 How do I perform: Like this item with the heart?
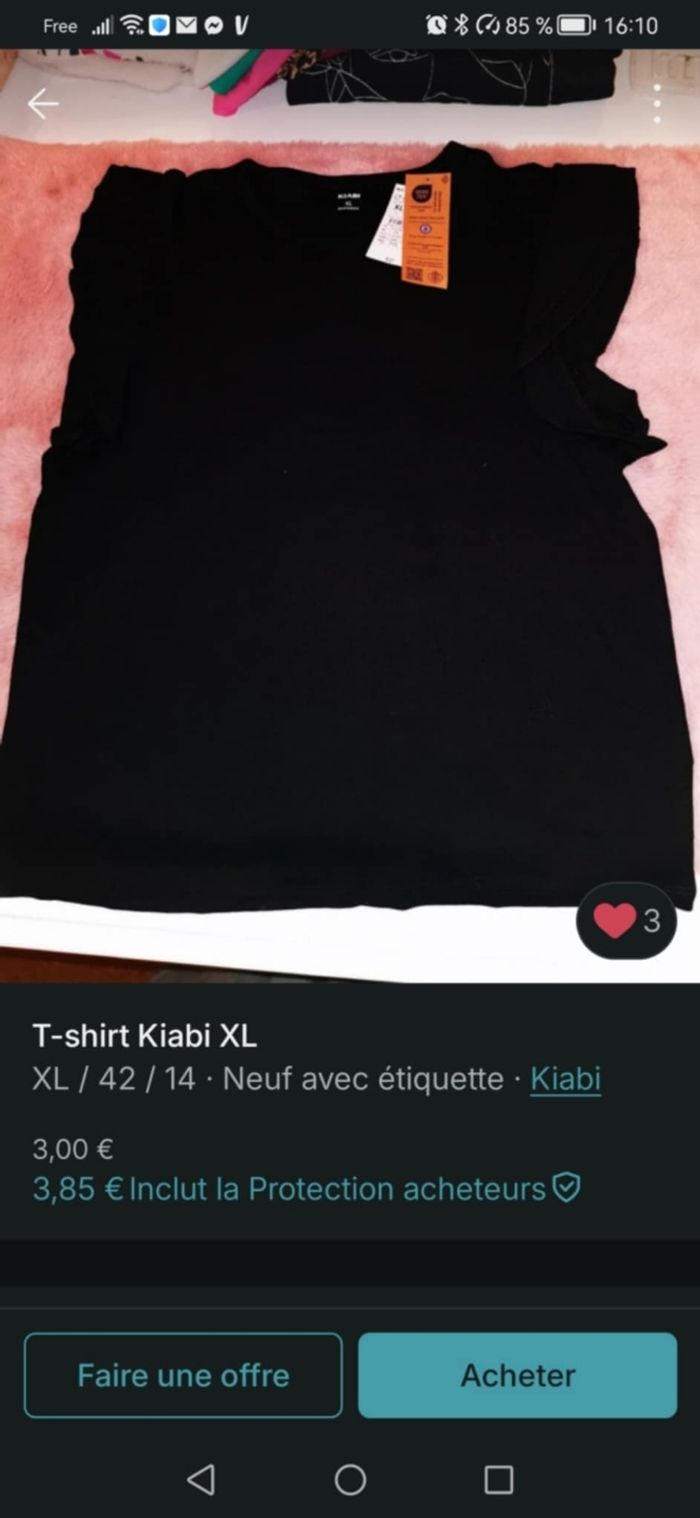[x=616, y=920]
